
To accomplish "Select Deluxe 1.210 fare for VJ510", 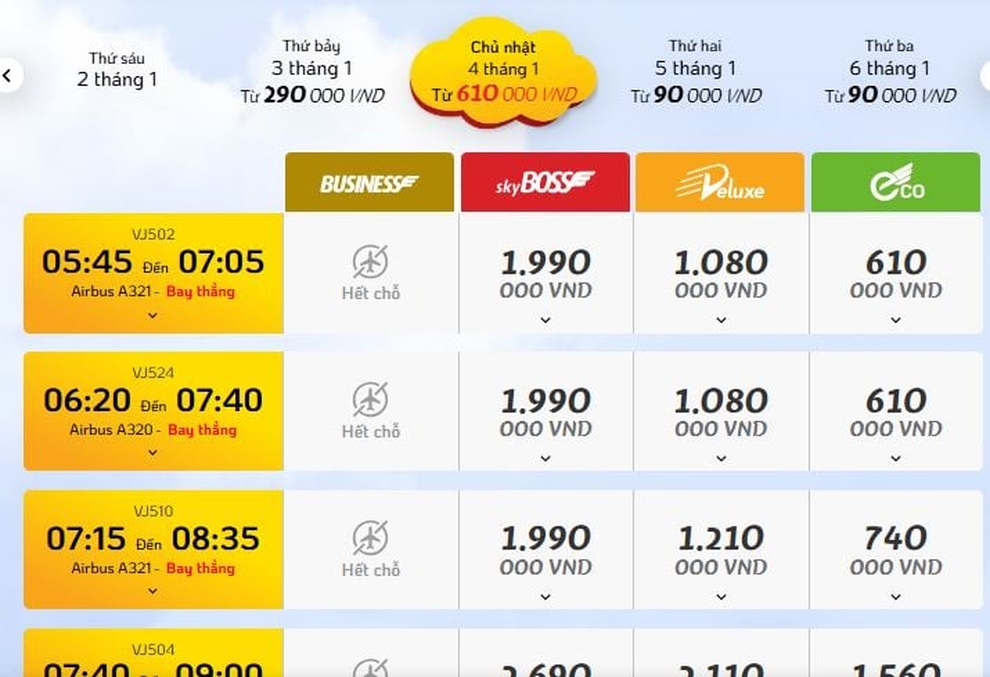I will coord(720,550).
